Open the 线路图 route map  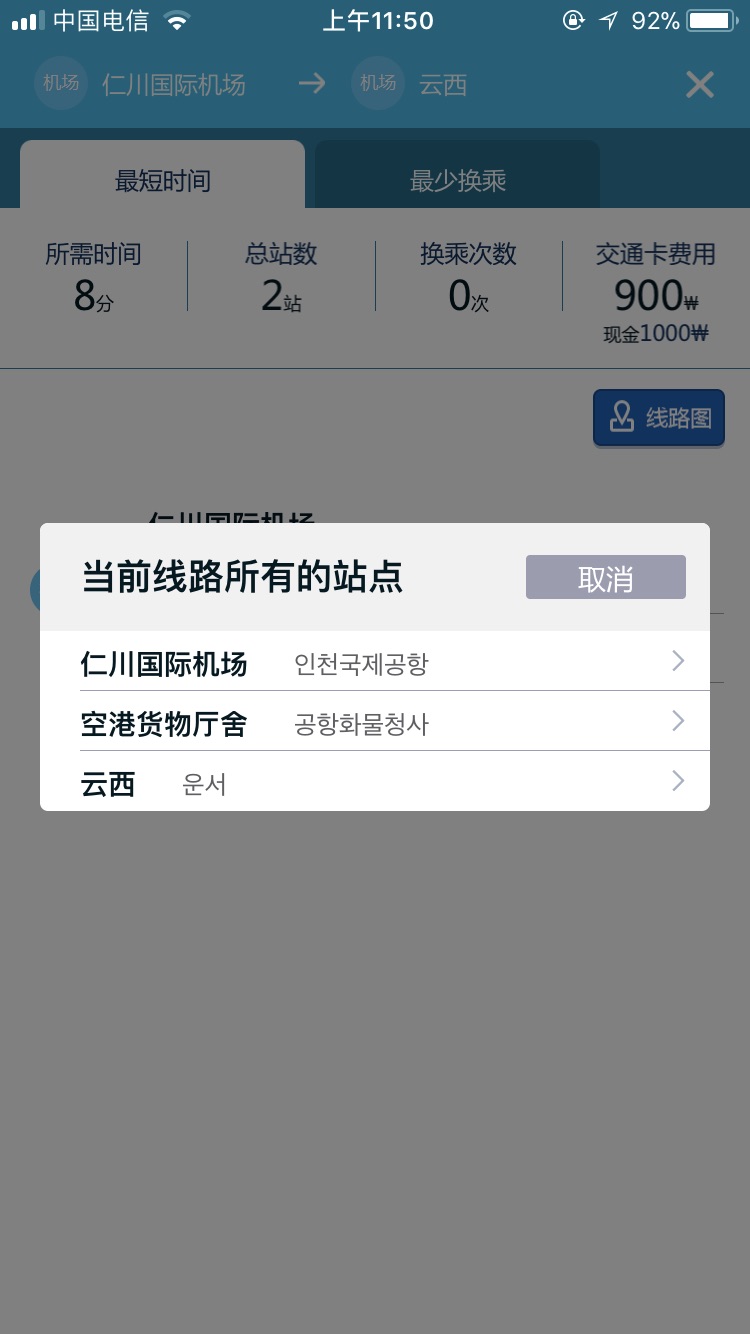(x=659, y=418)
